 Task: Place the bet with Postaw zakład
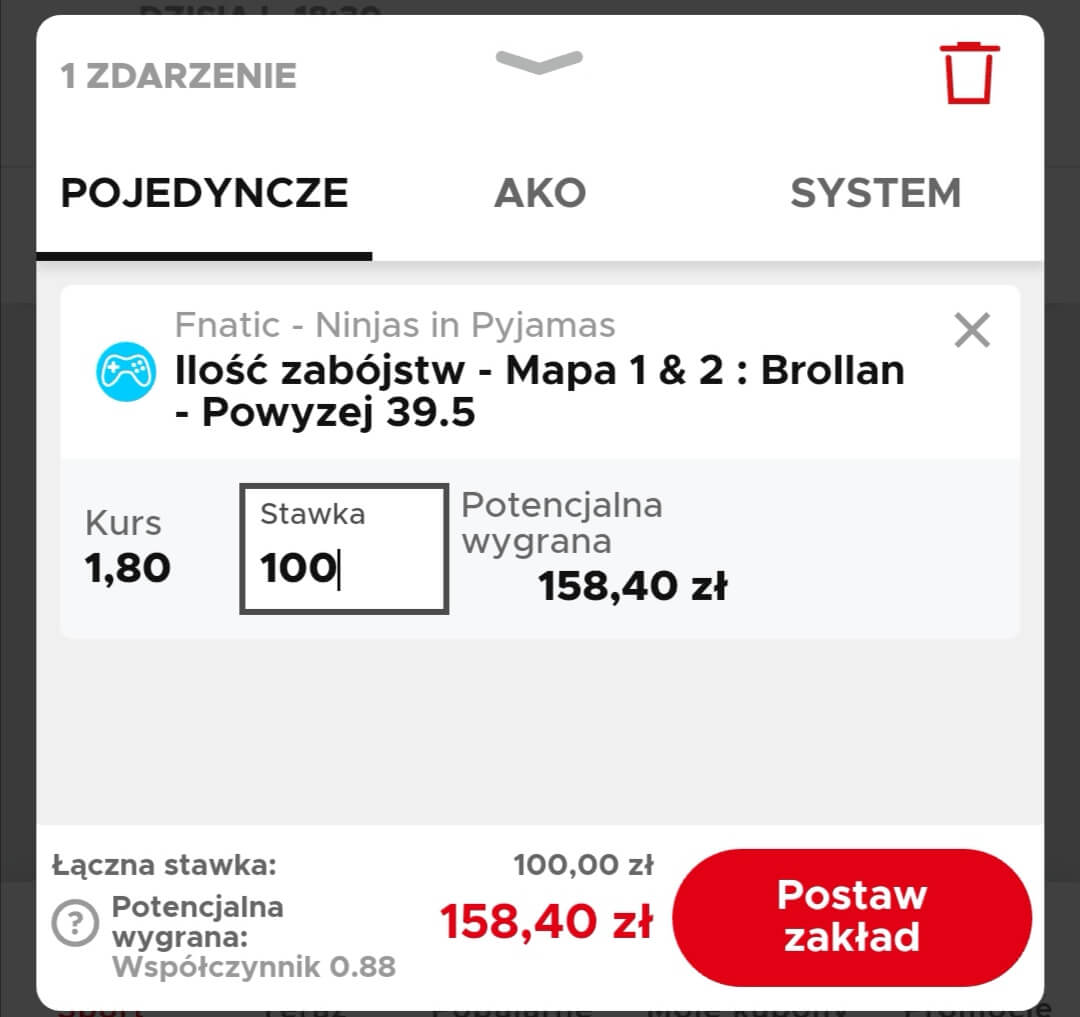coord(851,916)
